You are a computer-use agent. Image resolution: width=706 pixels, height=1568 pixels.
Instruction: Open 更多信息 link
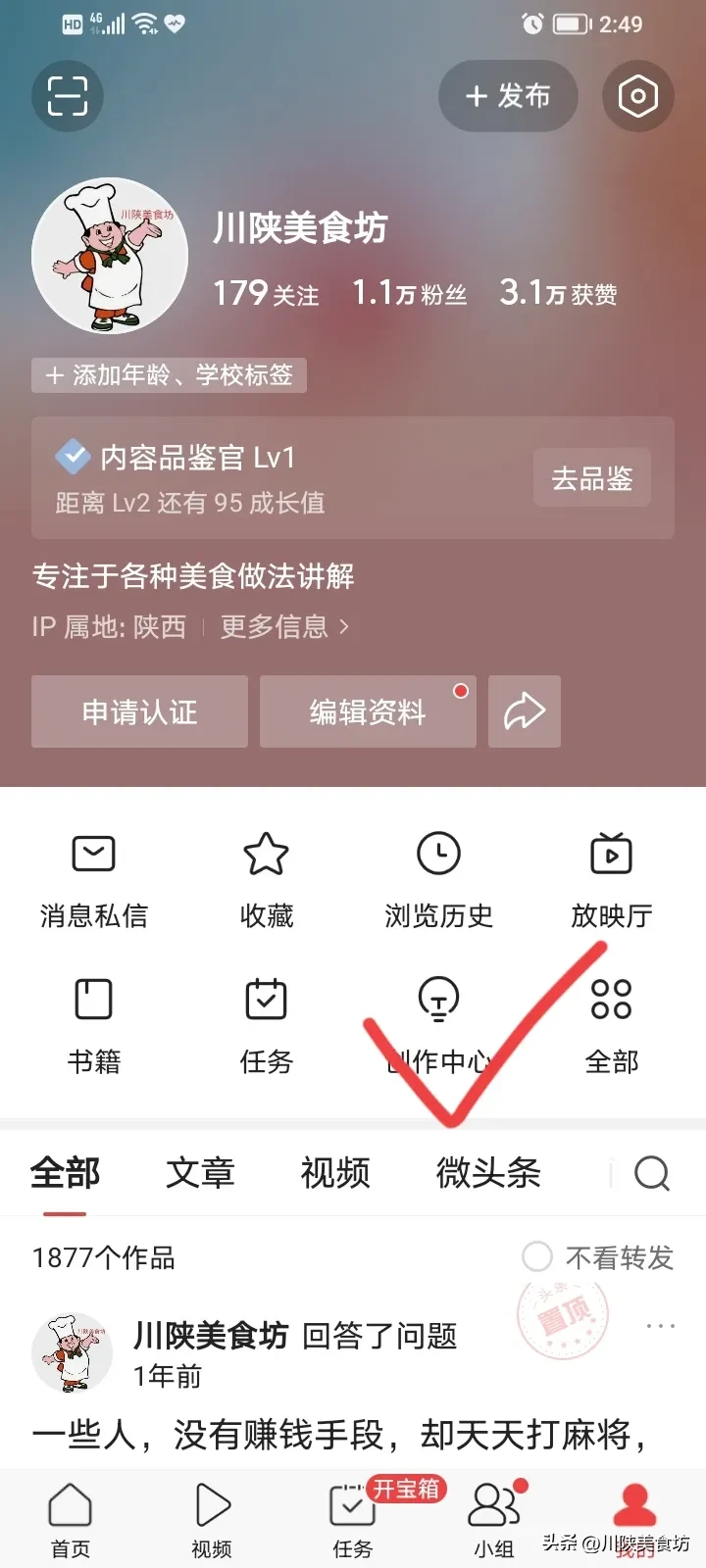coord(283,627)
